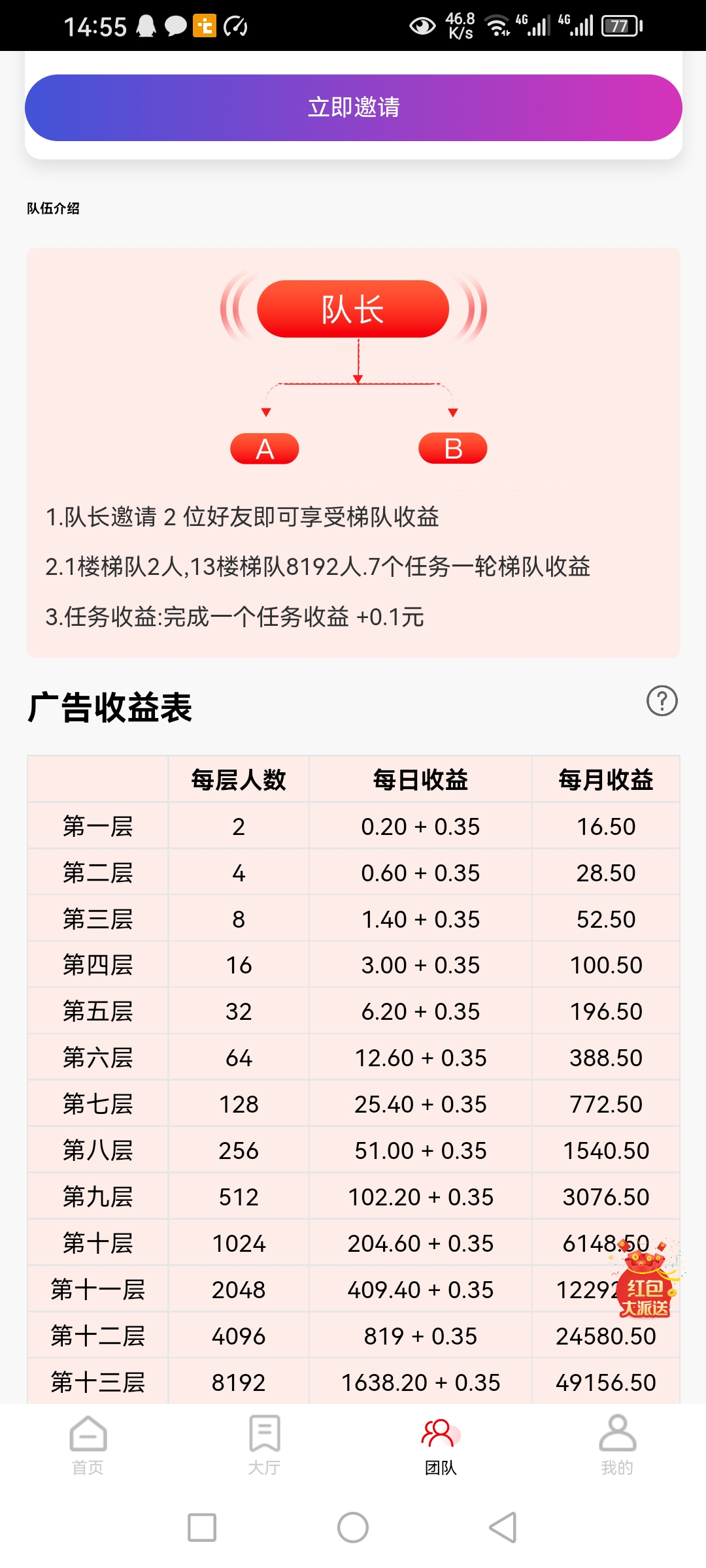The height and width of the screenshot is (1568, 706).
Task: Open the 红包大派送 floating red packet
Action: (646, 1281)
